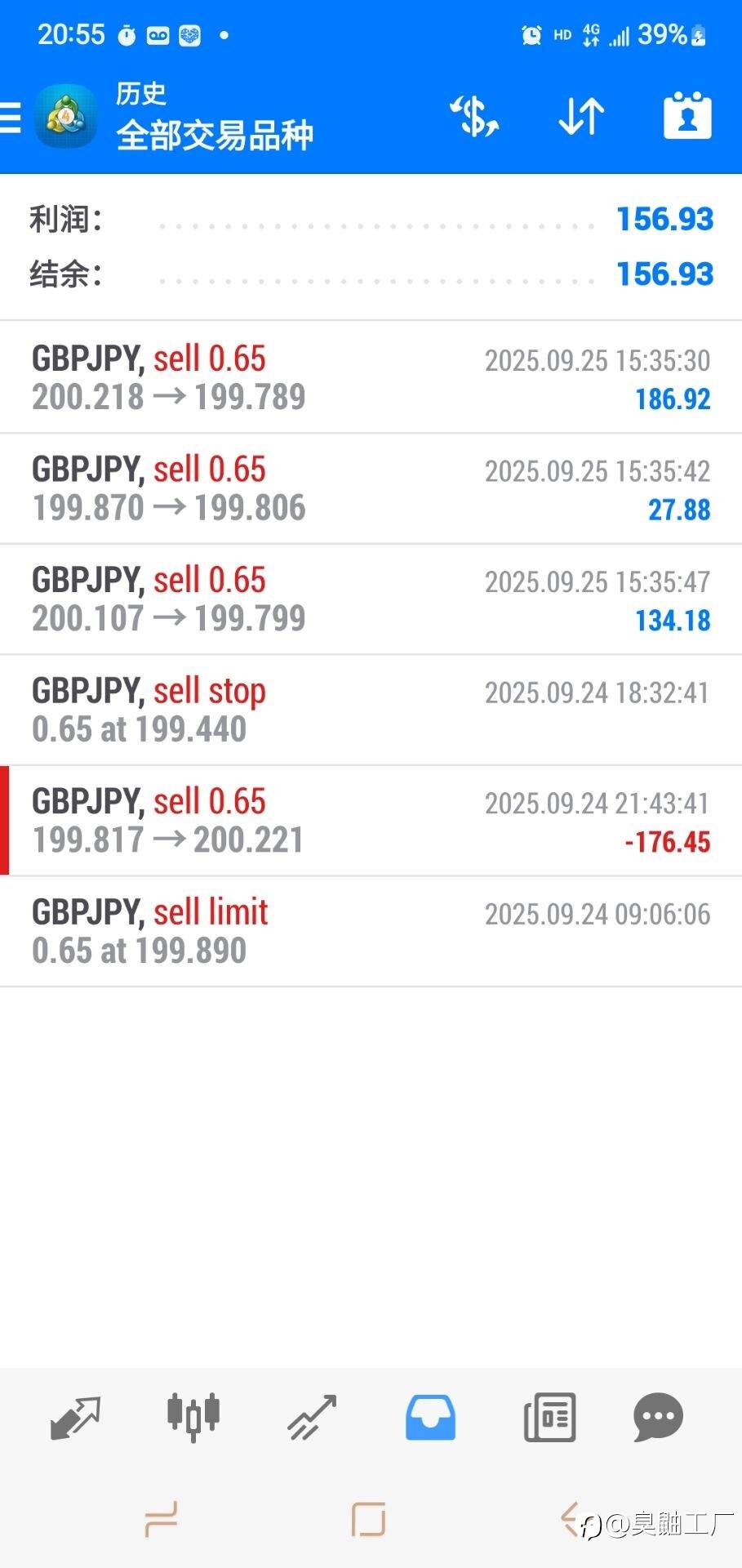This screenshot has height=1568, width=742.
Task: Open the Chat messages tab
Action: [658, 1417]
